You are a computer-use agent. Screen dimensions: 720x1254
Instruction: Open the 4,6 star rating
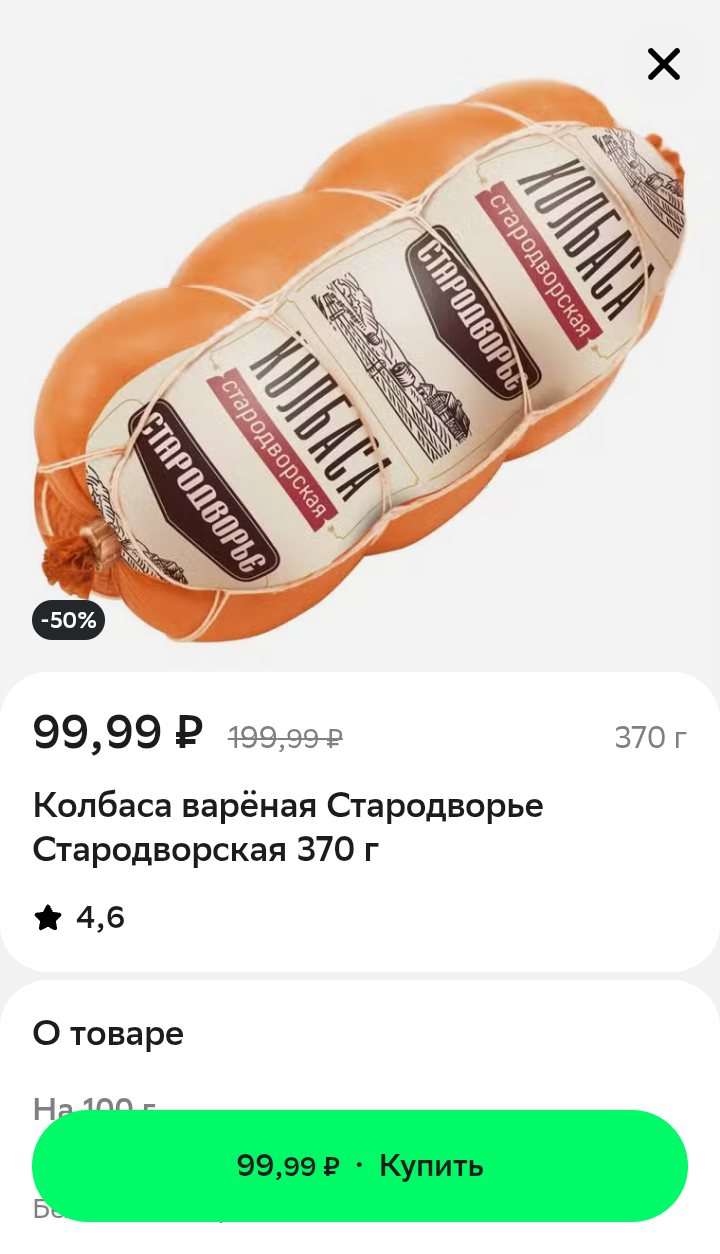point(80,917)
